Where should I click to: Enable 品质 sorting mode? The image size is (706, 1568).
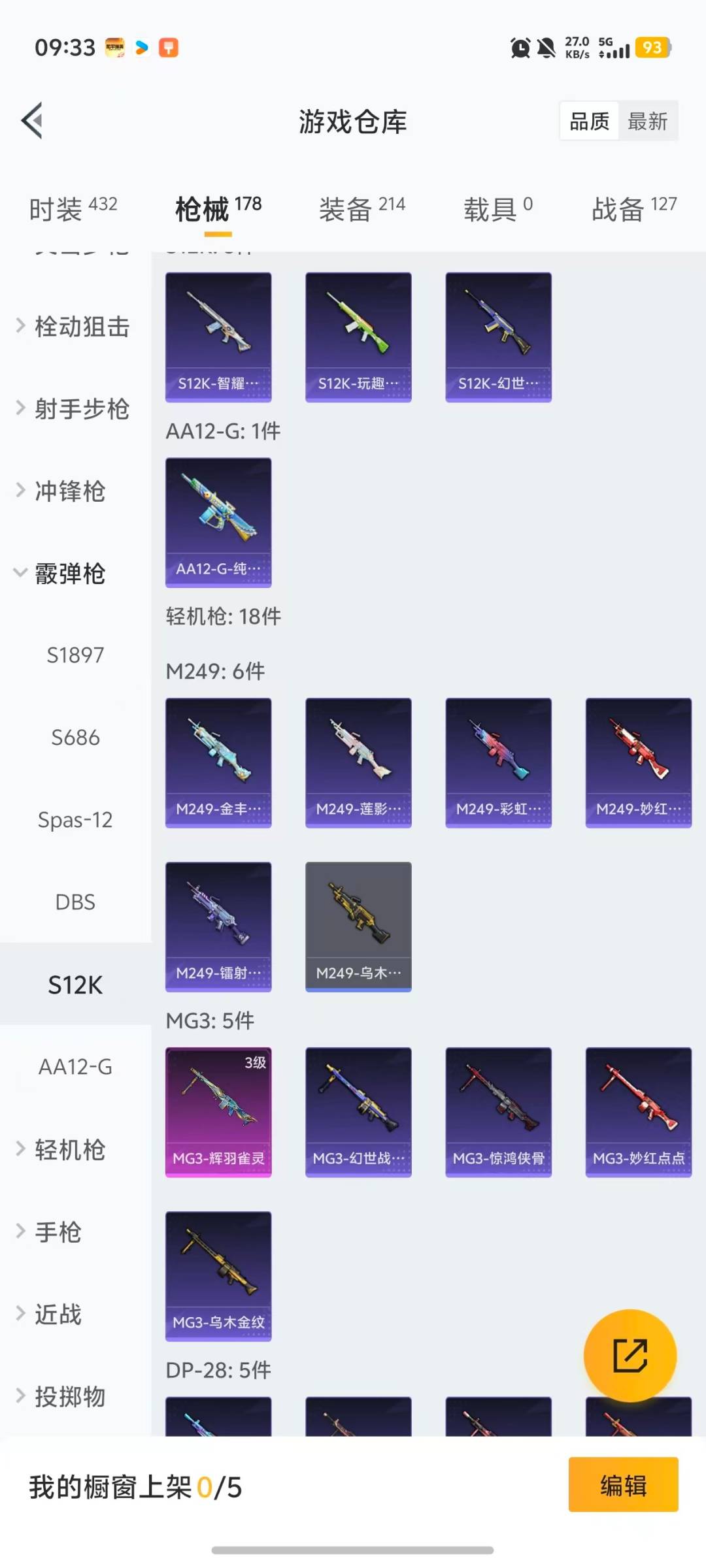coord(589,121)
